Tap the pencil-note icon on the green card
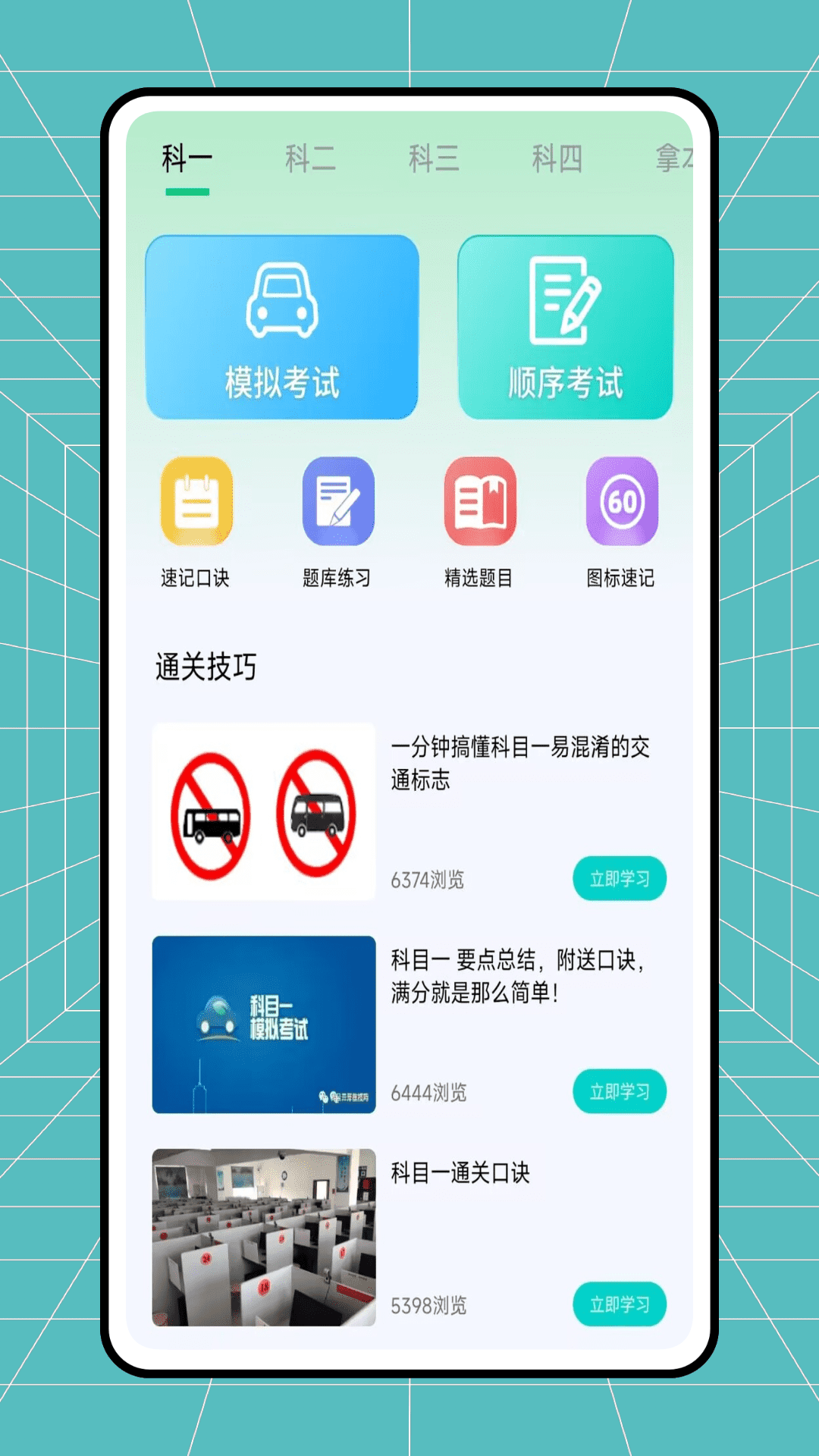This screenshot has height=1456, width=819. pos(564,296)
